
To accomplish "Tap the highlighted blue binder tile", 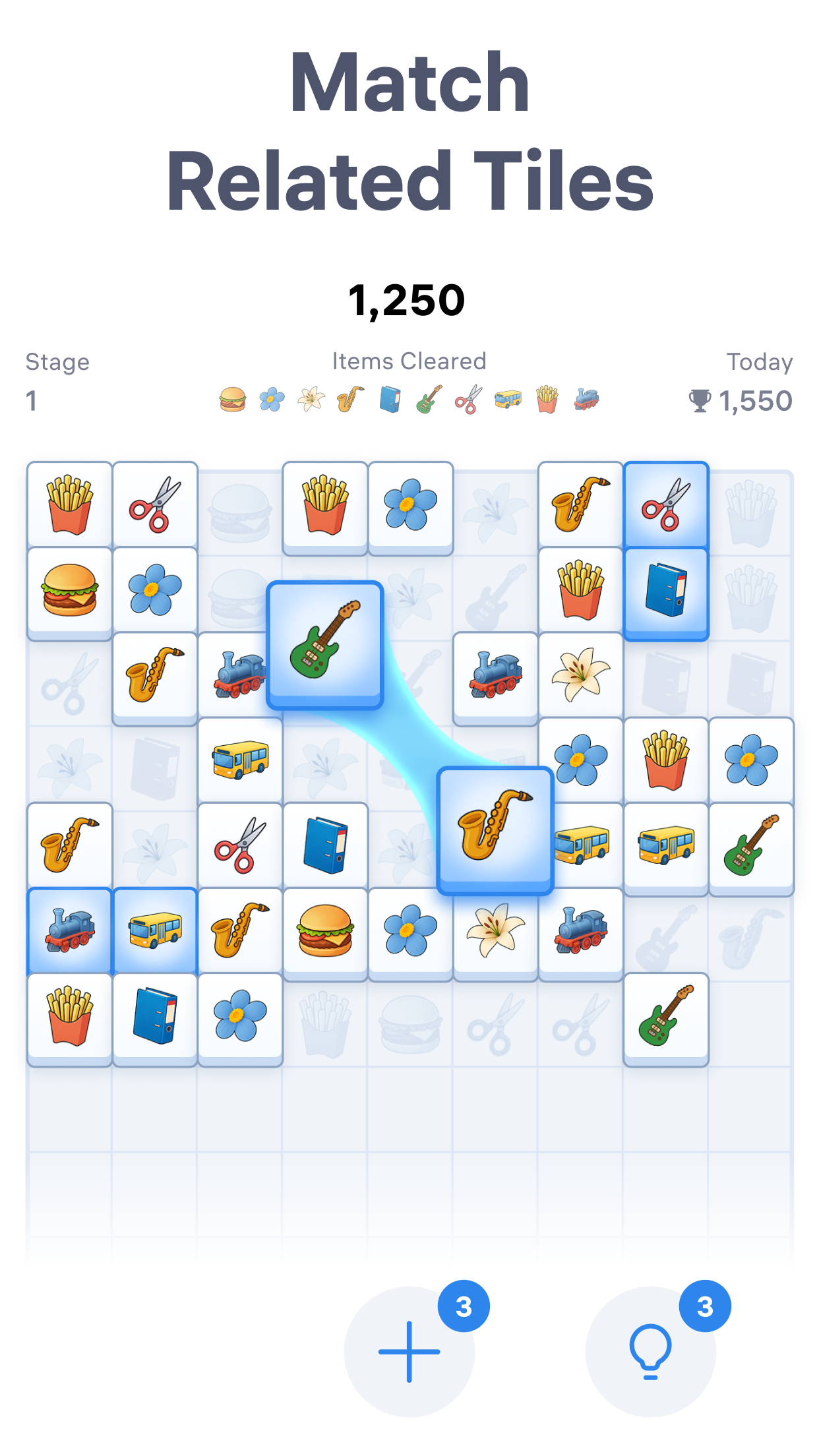I will tap(666, 591).
